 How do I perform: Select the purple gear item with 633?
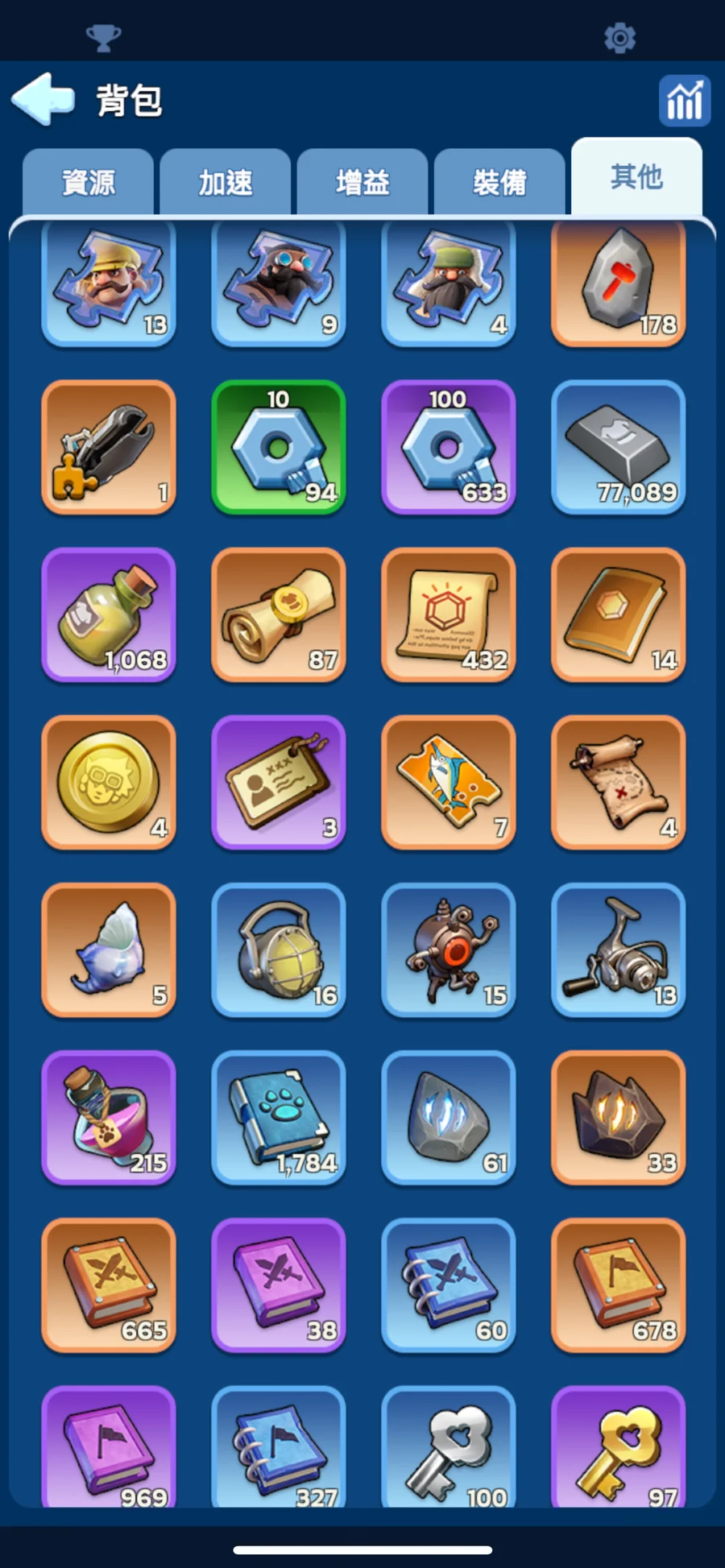pyautogui.click(x=449, y=447)
